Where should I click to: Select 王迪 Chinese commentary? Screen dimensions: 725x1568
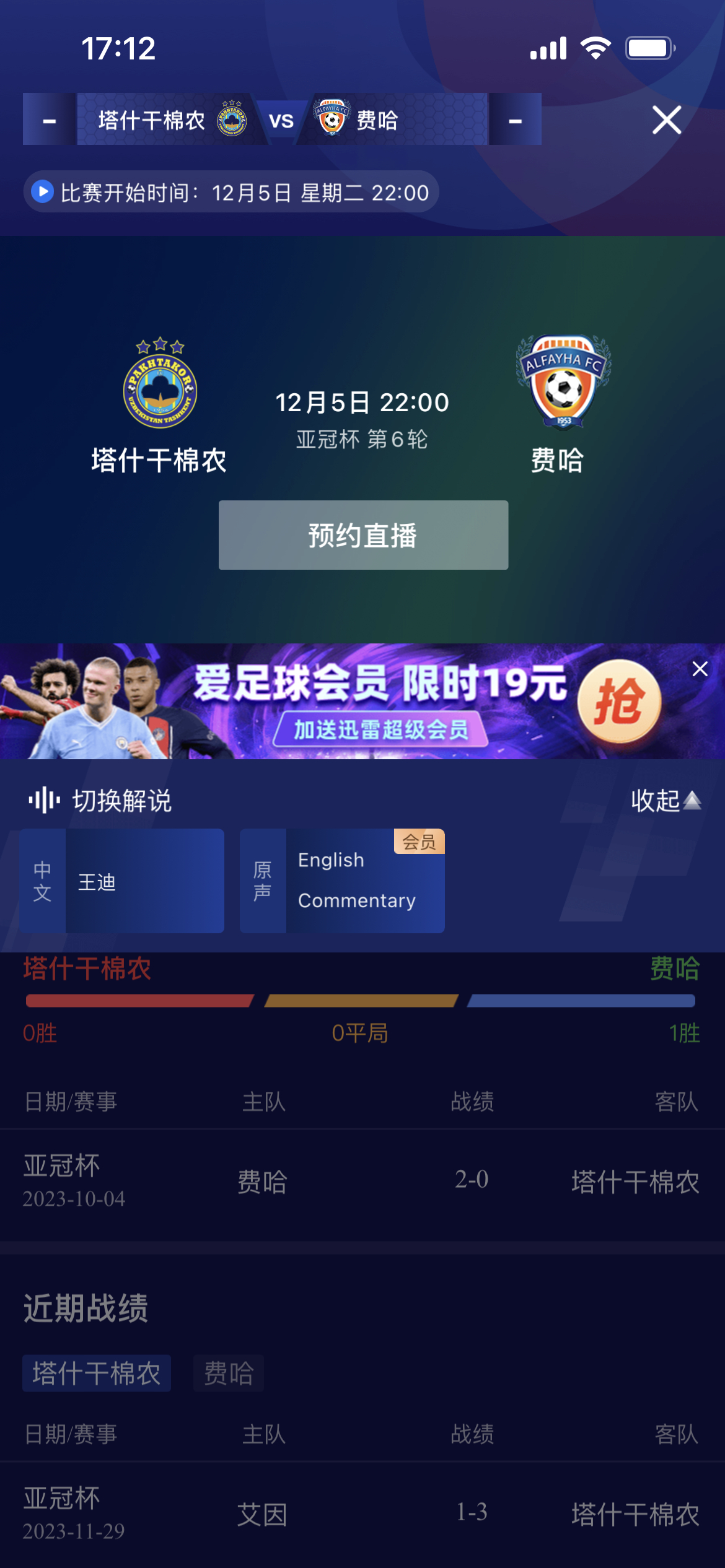tap(122, 881)
